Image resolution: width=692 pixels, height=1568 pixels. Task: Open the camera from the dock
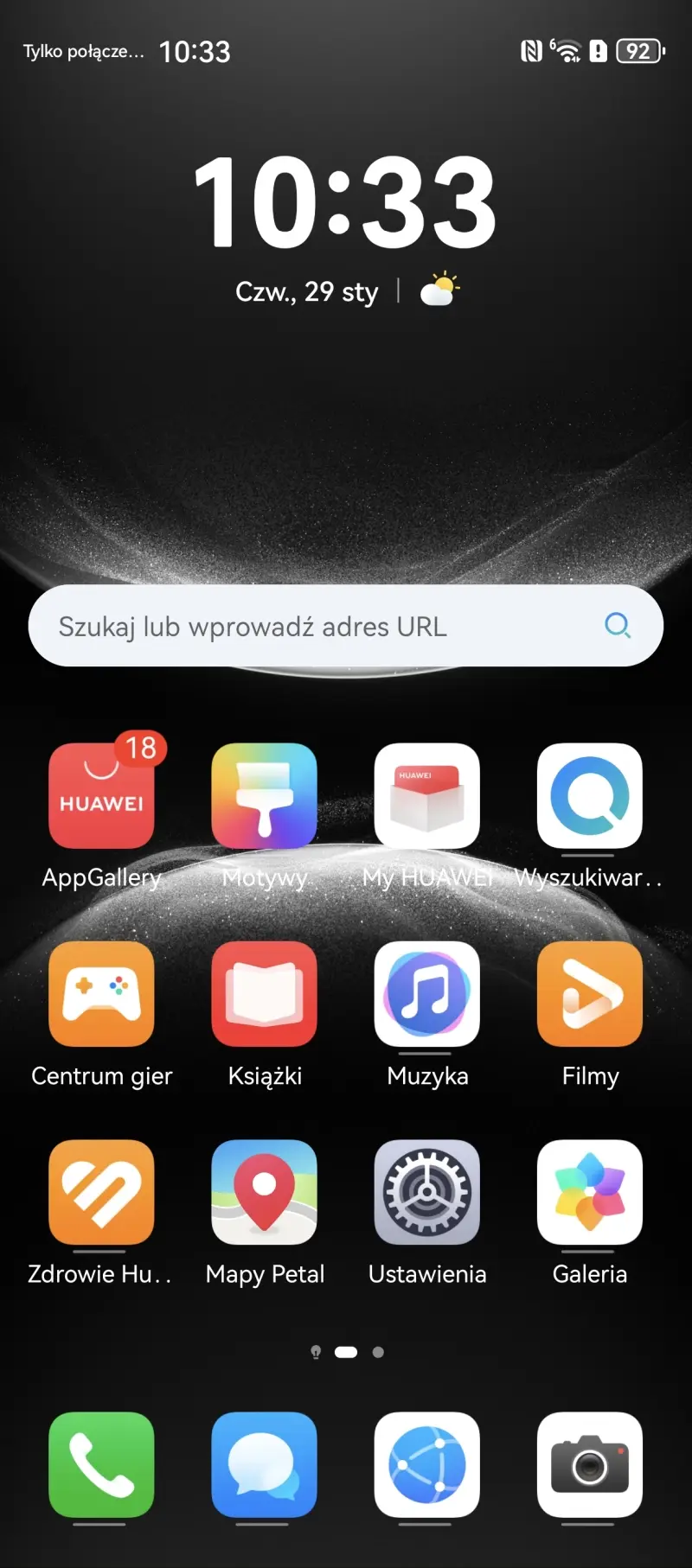click(x=589, y=1464)
